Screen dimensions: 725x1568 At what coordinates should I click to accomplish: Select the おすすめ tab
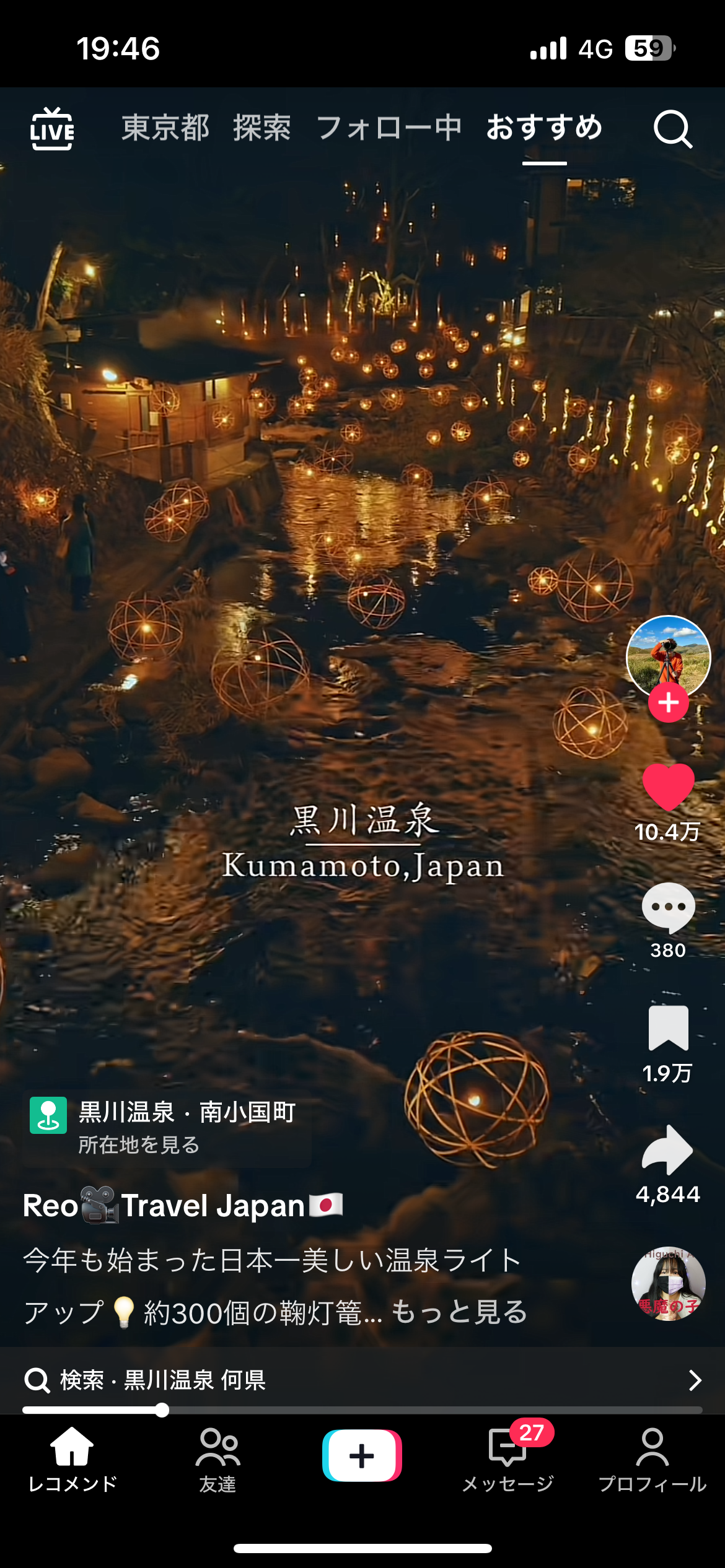tap(544, 128)
